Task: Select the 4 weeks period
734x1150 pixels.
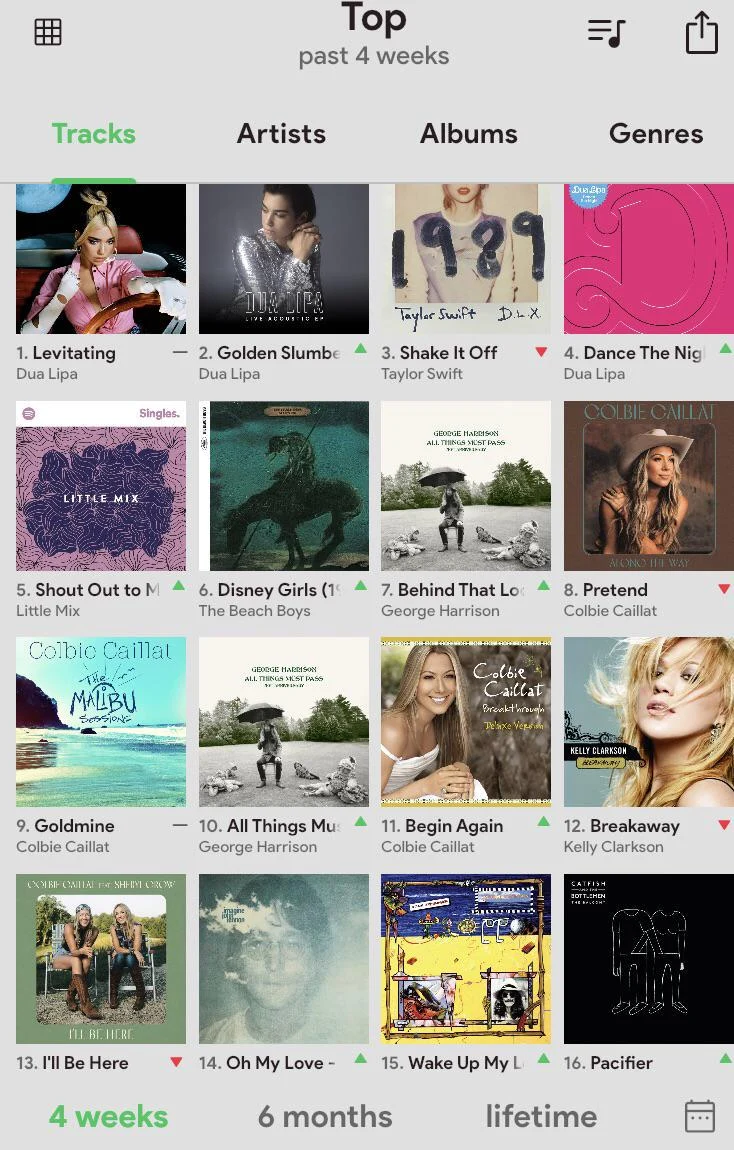Action: 108,1116
